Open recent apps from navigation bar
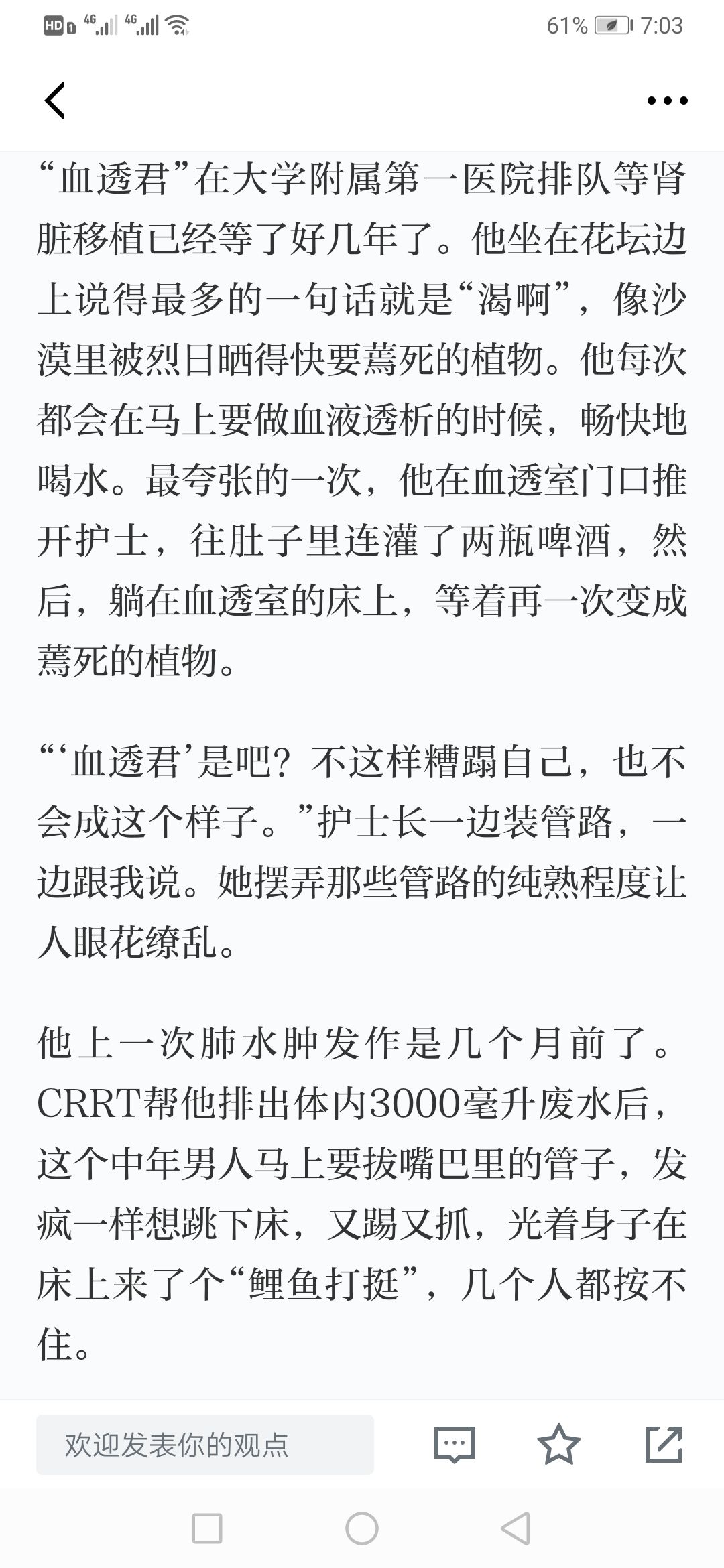The width and height of the screenshot is (724, 1568). tap(207, 1529)
